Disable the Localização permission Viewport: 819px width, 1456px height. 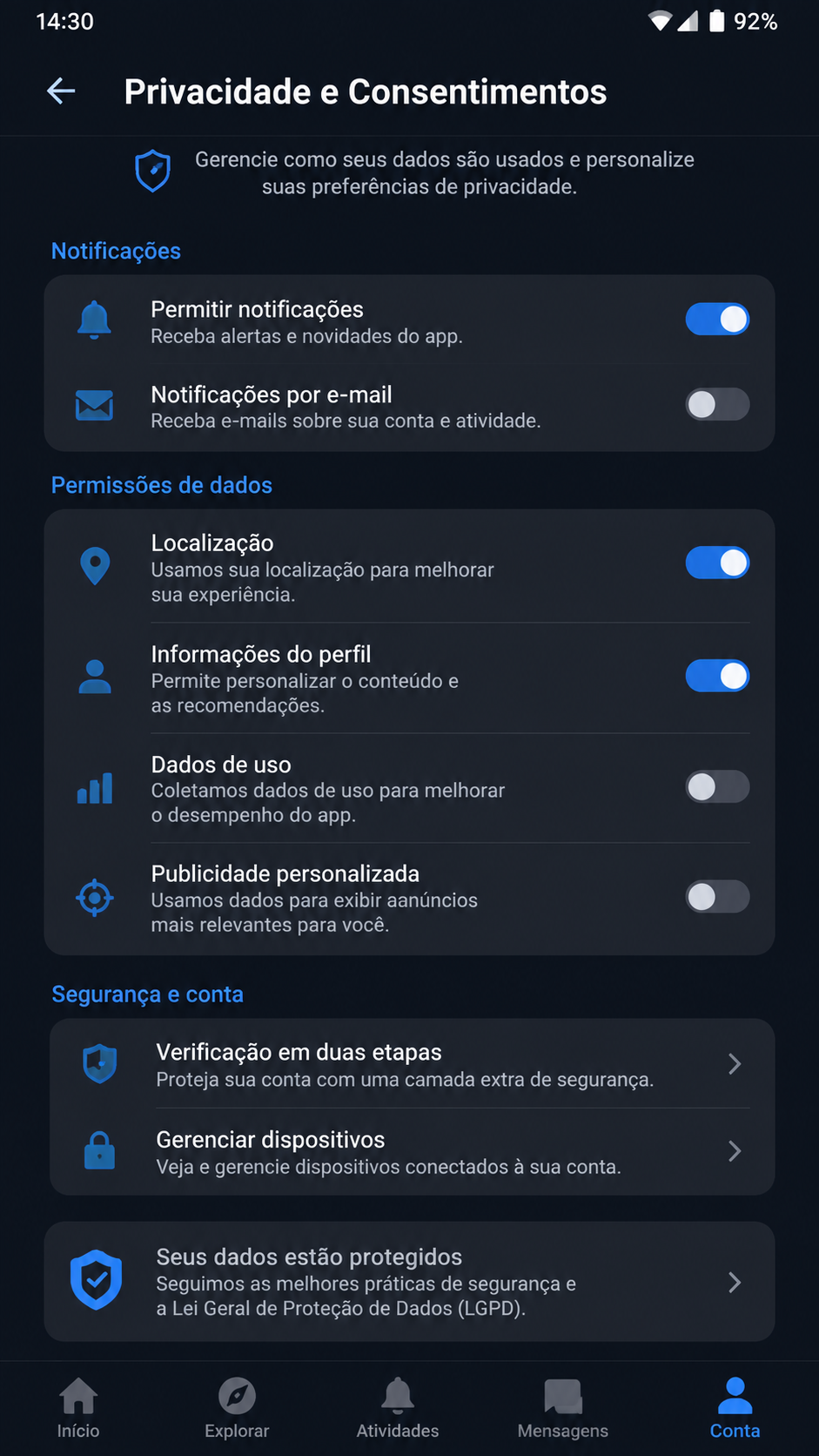point(717,563)
